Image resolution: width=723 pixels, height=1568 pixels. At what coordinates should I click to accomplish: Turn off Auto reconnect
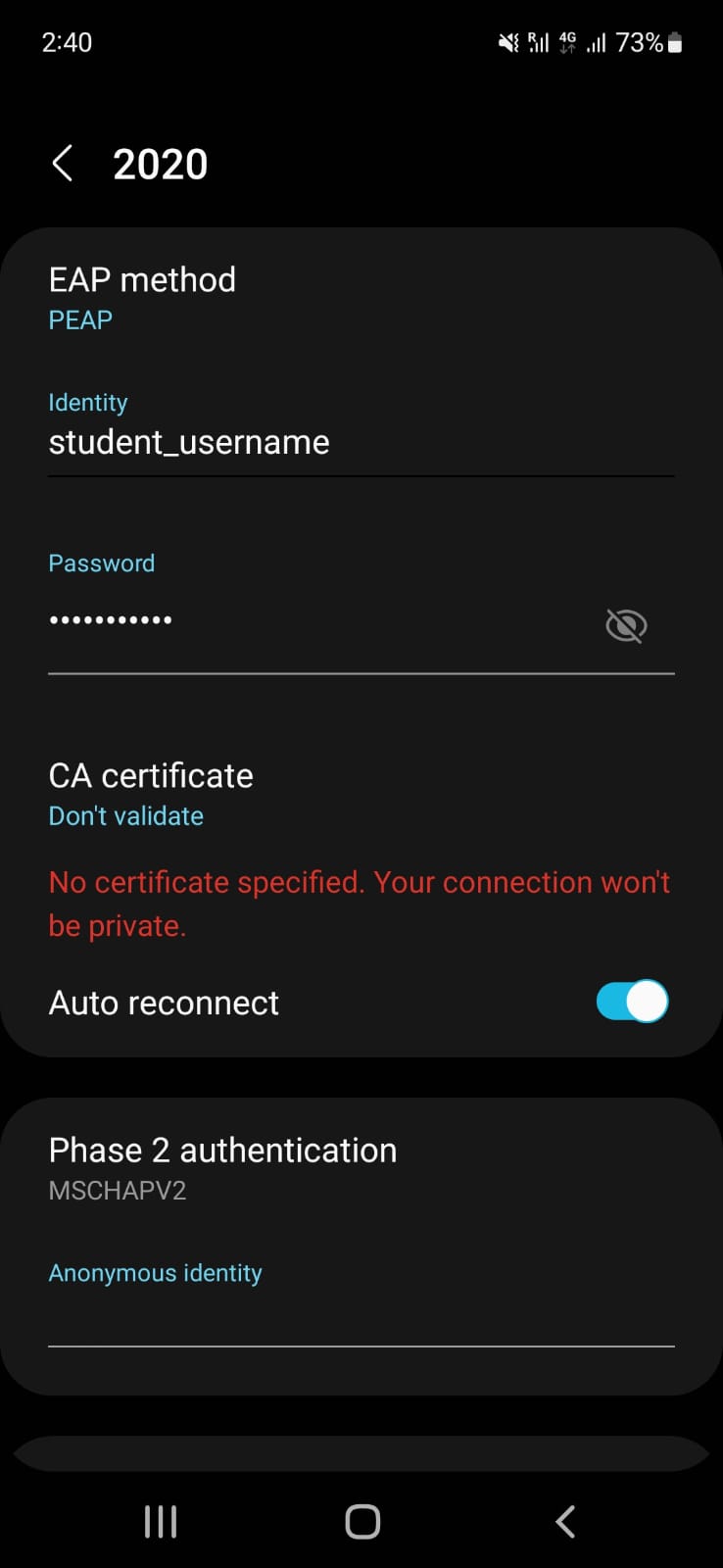(632, 1002)
